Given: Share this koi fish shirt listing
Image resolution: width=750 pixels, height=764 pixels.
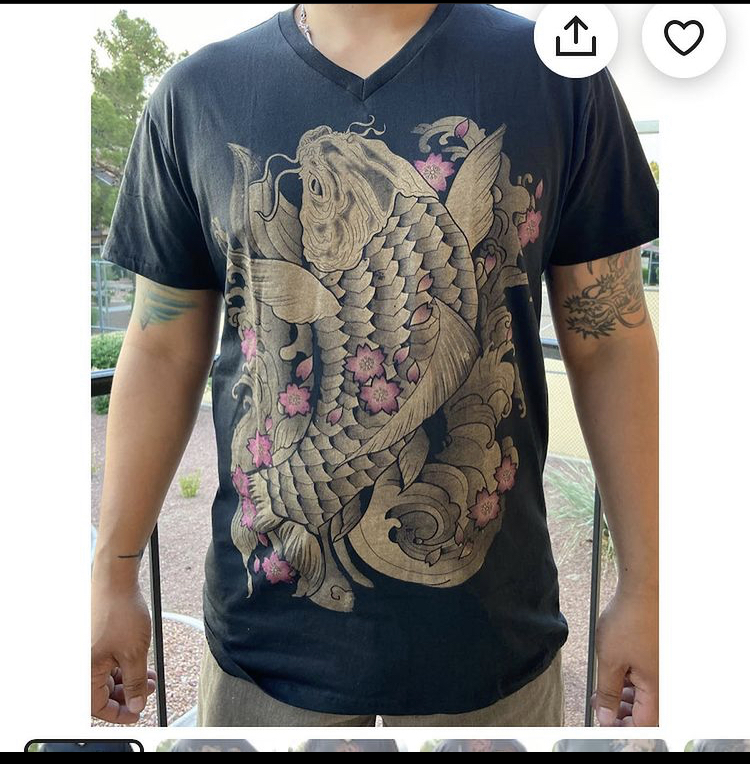Looking at the screenshot, I should point(576,38).
